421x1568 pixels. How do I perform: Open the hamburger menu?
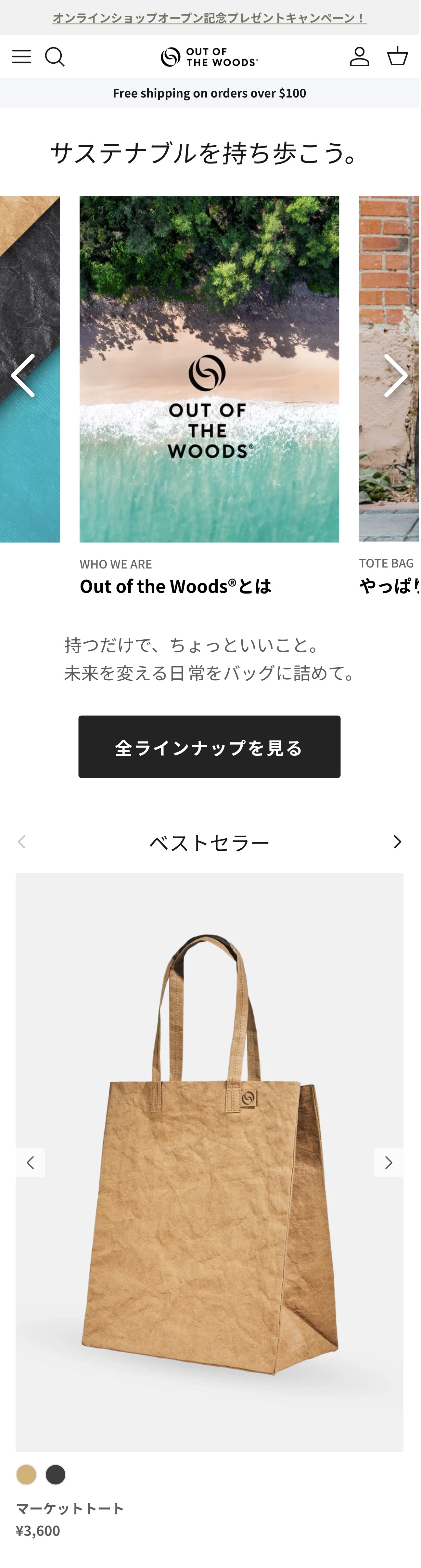coord(21,57)
